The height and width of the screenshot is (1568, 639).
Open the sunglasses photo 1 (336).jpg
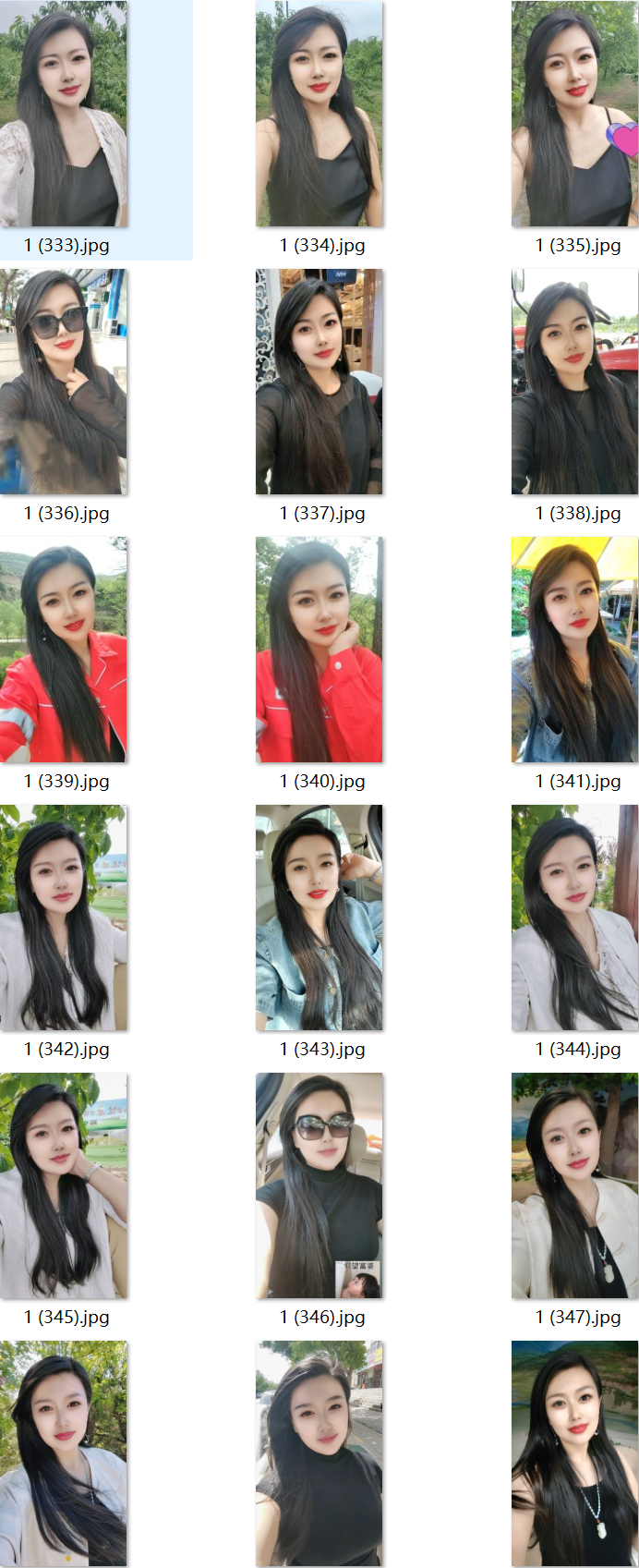[64, 382]
